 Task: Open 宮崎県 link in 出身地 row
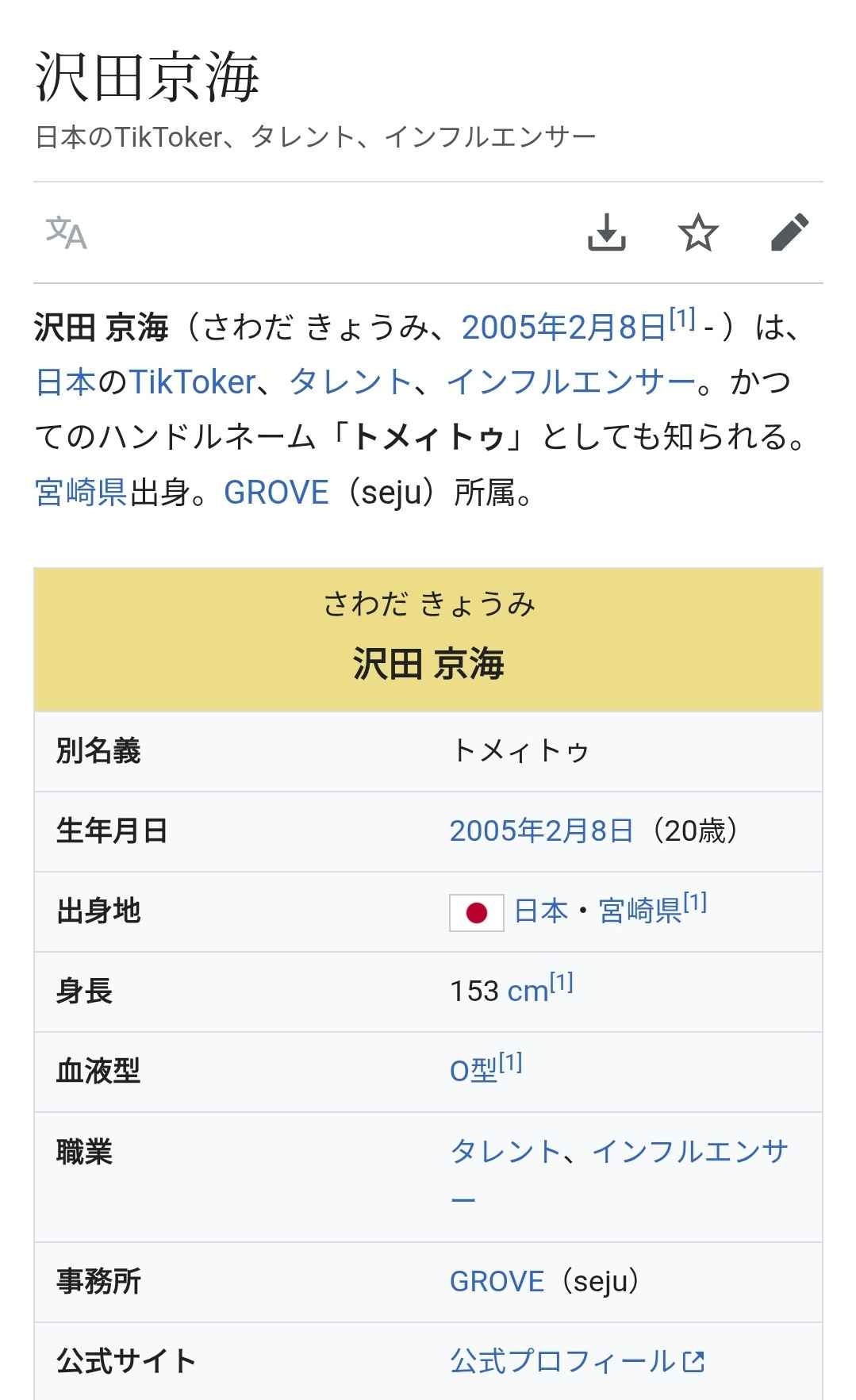click(640, 911)
